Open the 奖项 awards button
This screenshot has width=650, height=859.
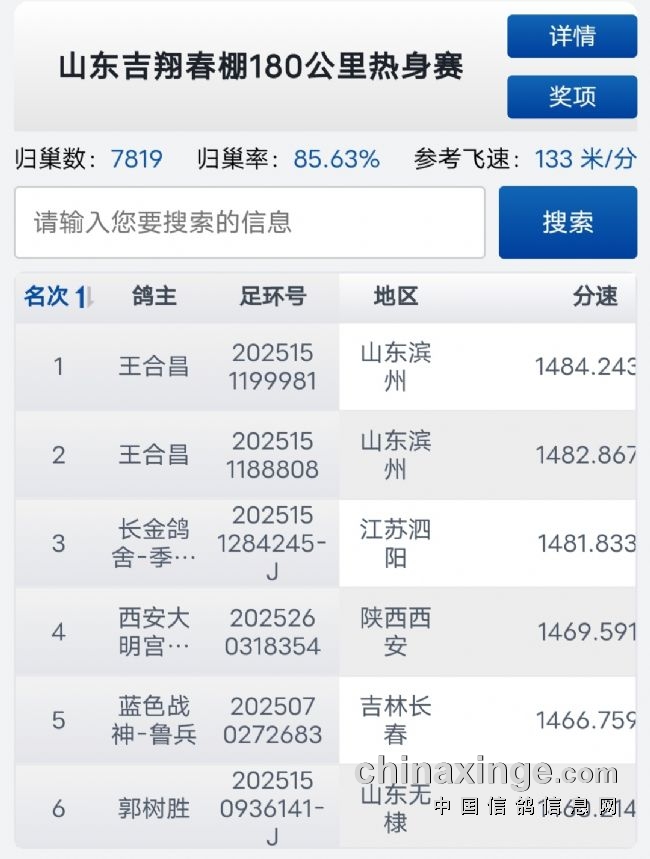[x=571, y=97]
